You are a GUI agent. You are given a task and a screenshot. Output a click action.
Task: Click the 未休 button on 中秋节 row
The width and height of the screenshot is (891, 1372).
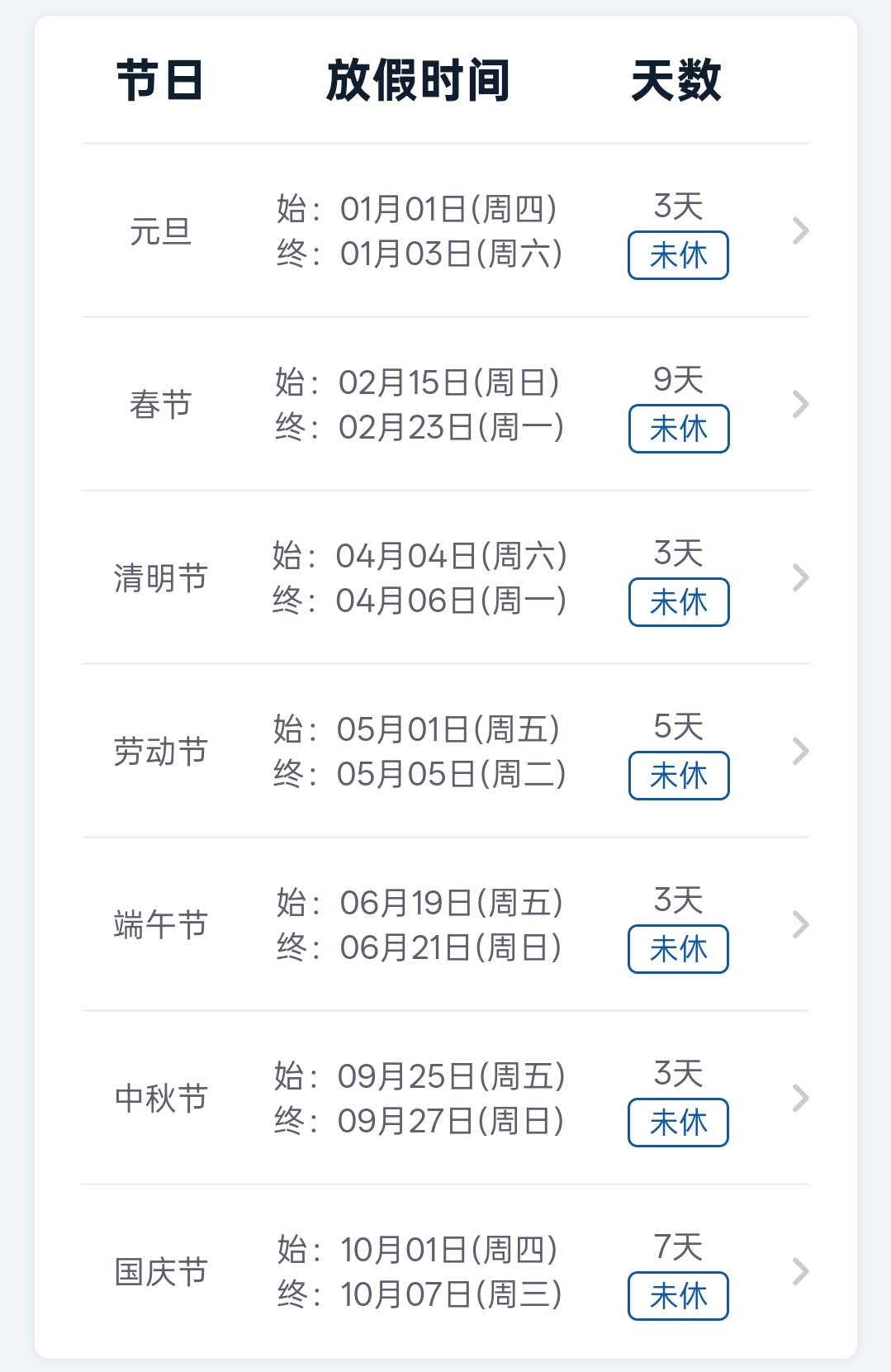click(x=677, y=1123)
